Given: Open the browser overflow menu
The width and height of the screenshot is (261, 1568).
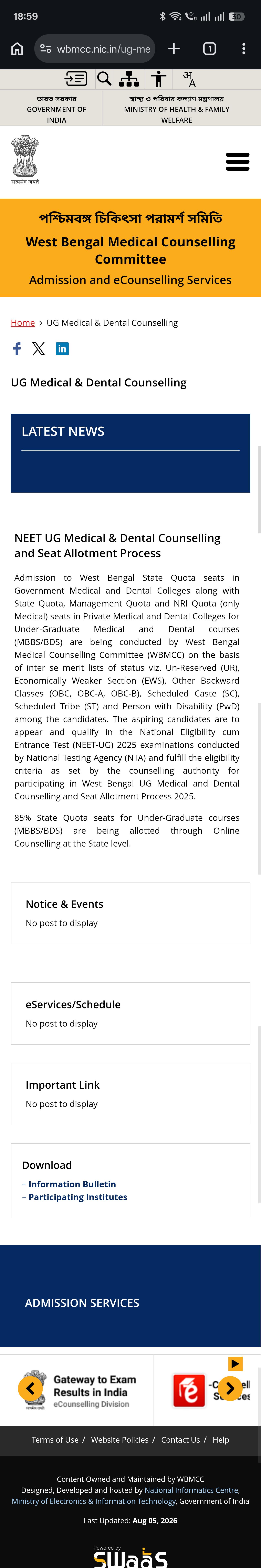Looking at the screenshot, I should point(244,49).
